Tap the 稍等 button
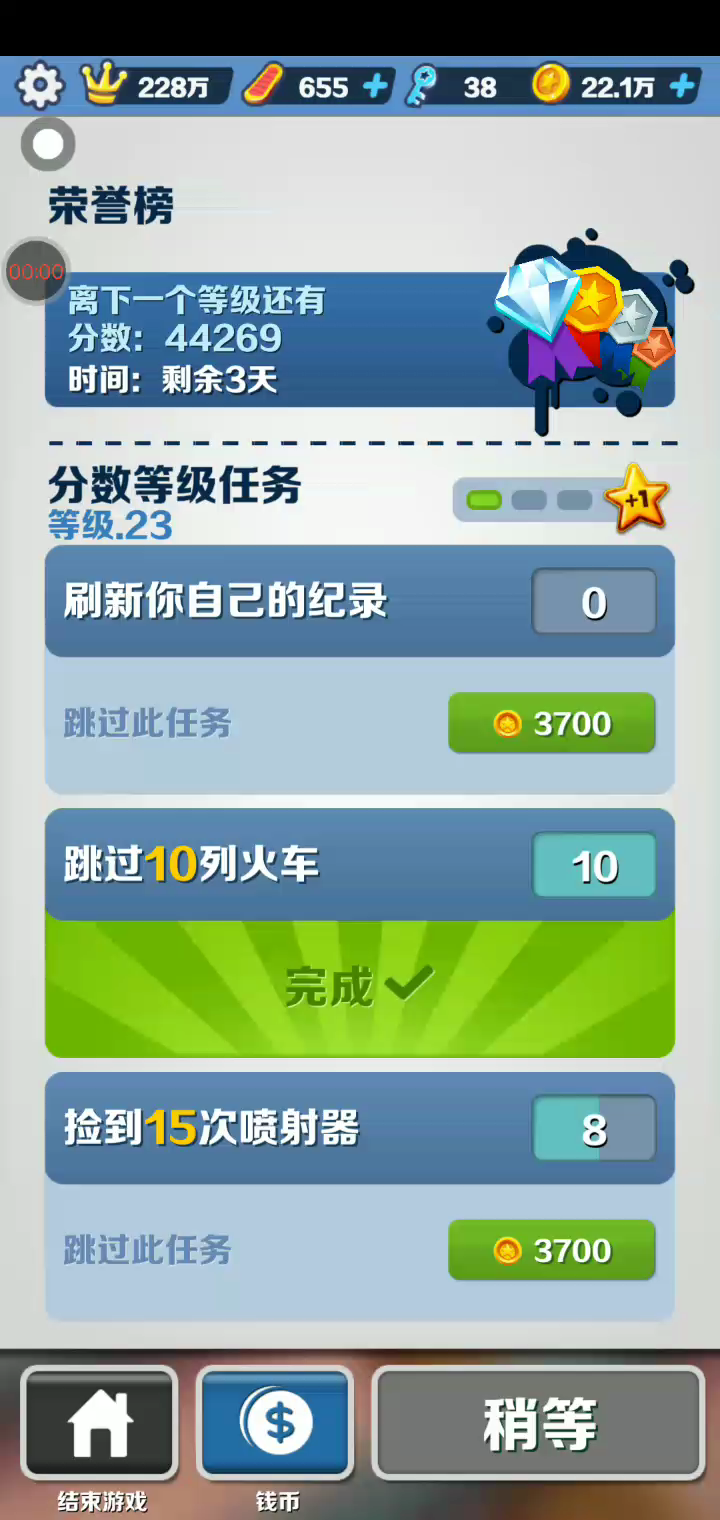 539,1423
